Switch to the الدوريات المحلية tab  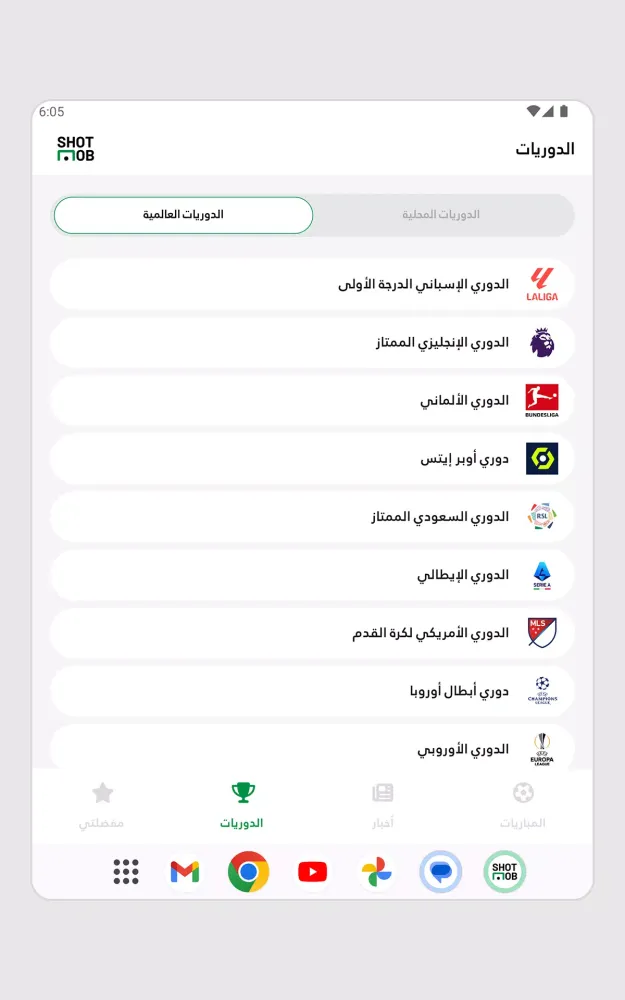coord(442,215)
